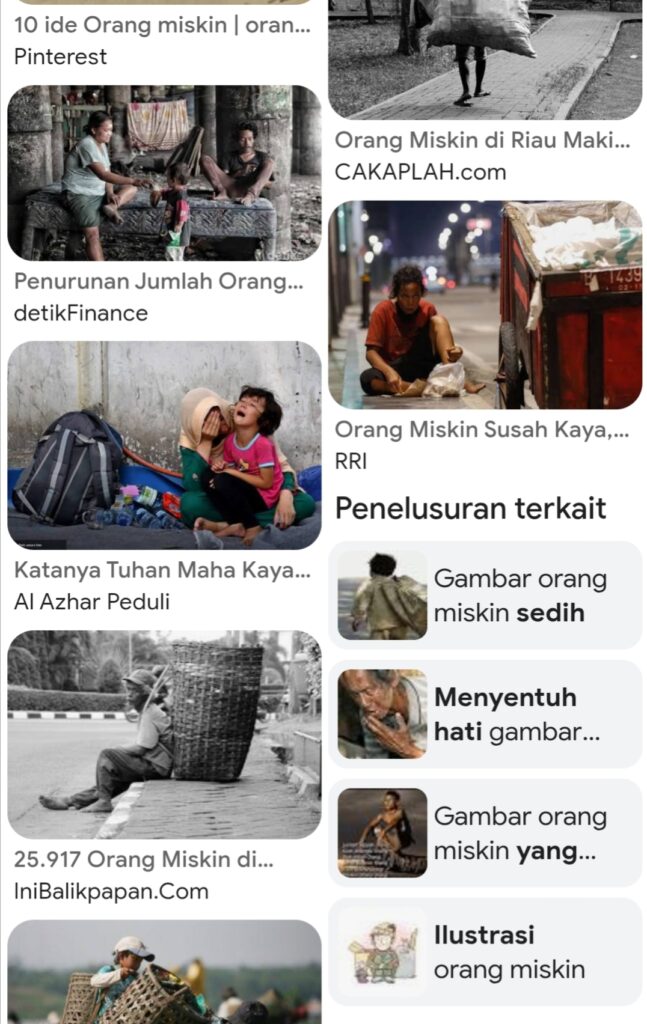The height and width of the screenshot is (1024, 647).
Task: Open the IniBalikpapan.Com 25.917 Orang Miskin image
Action: pyautogui.click(x=164, y=735)
